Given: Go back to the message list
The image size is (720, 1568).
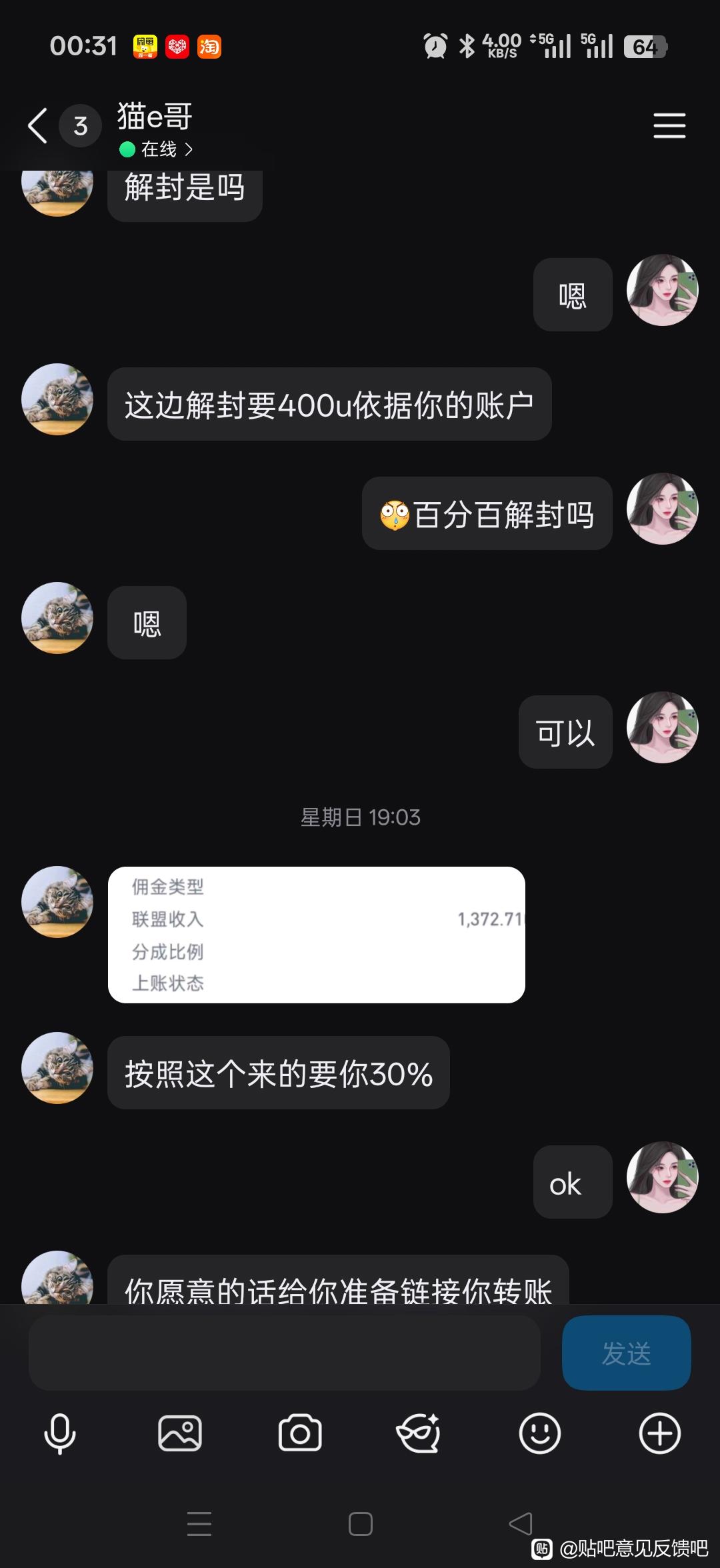Looking at the screenshot, I should (38, 125).
